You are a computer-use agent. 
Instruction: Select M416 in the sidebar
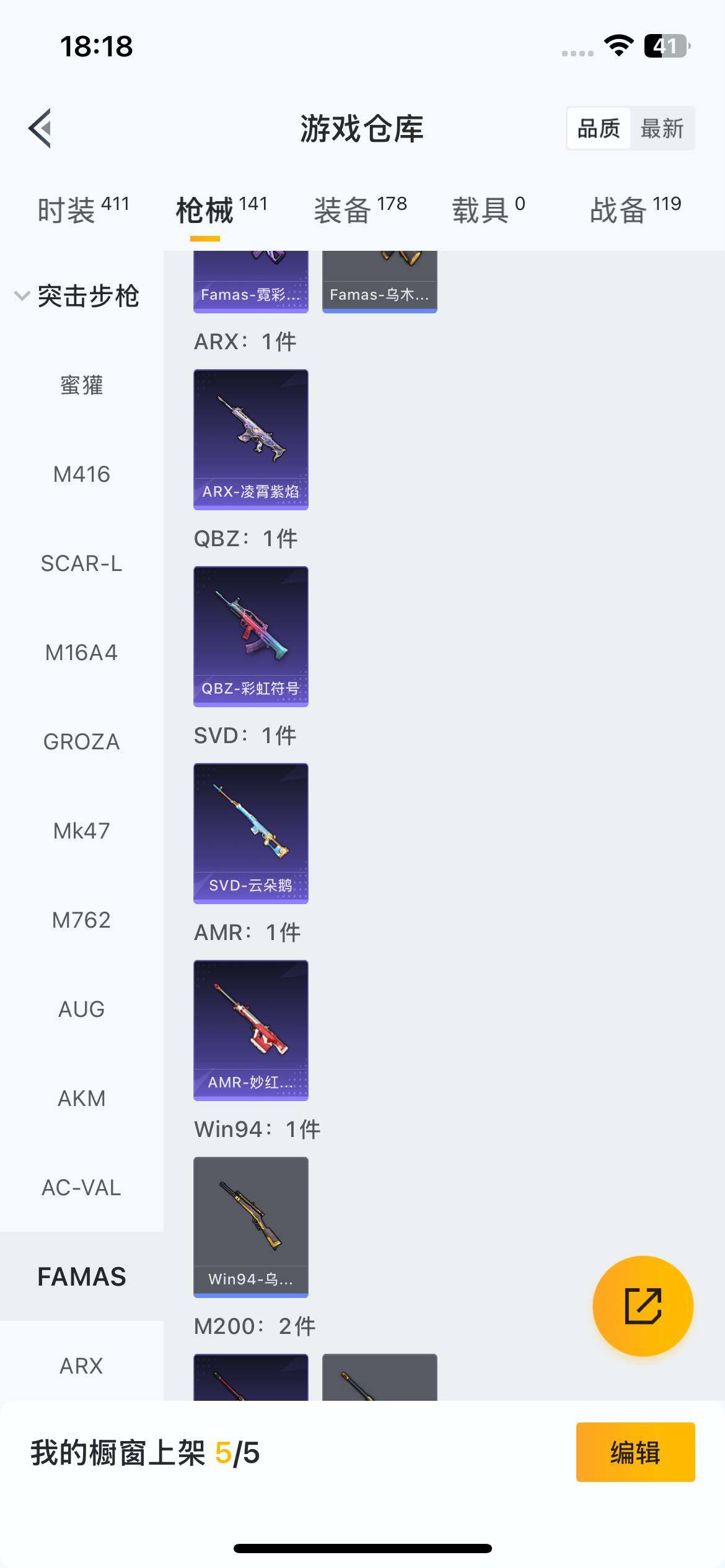pyautogui.click(x=81, y=474)
